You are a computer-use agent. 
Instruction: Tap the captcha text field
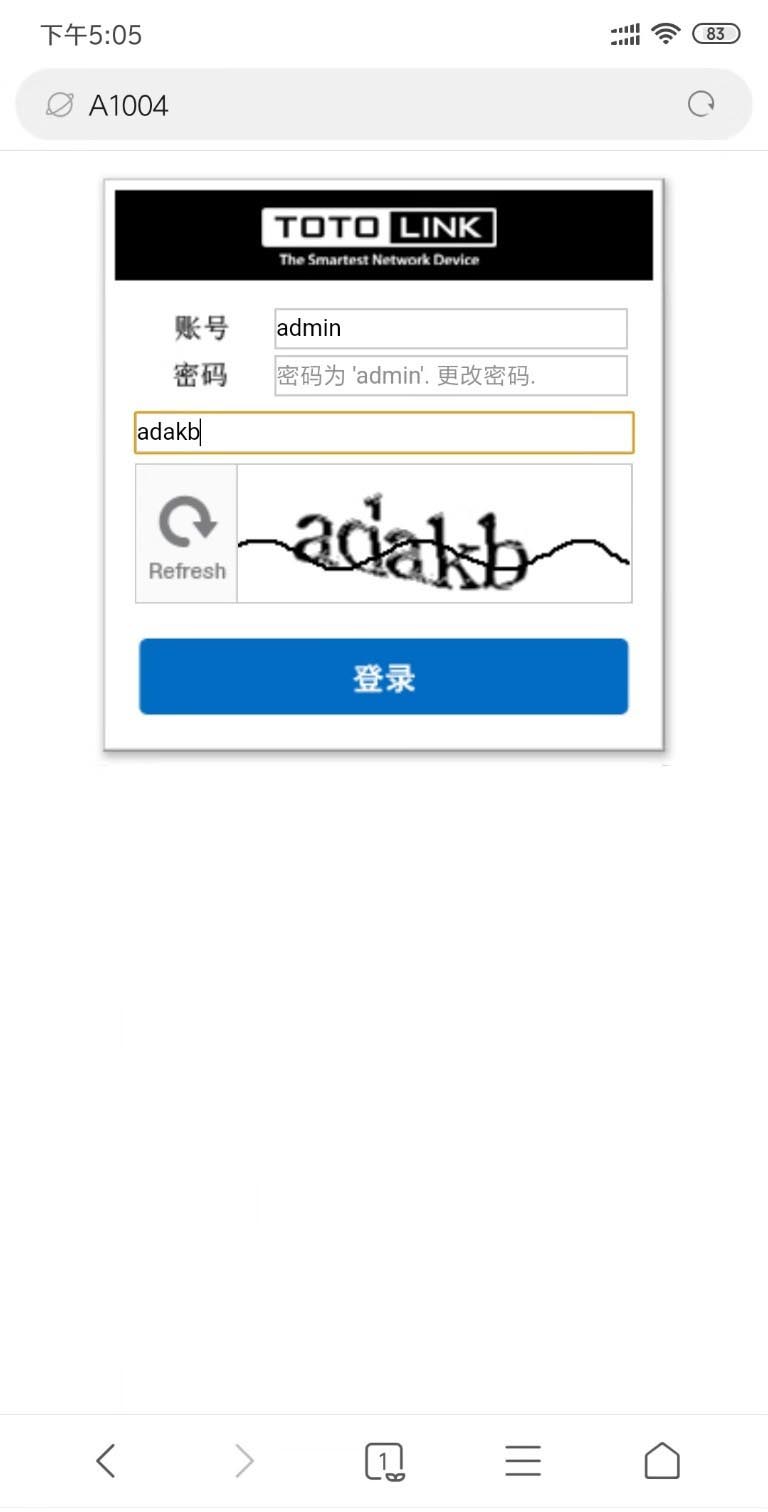click(x=384, y=433)
